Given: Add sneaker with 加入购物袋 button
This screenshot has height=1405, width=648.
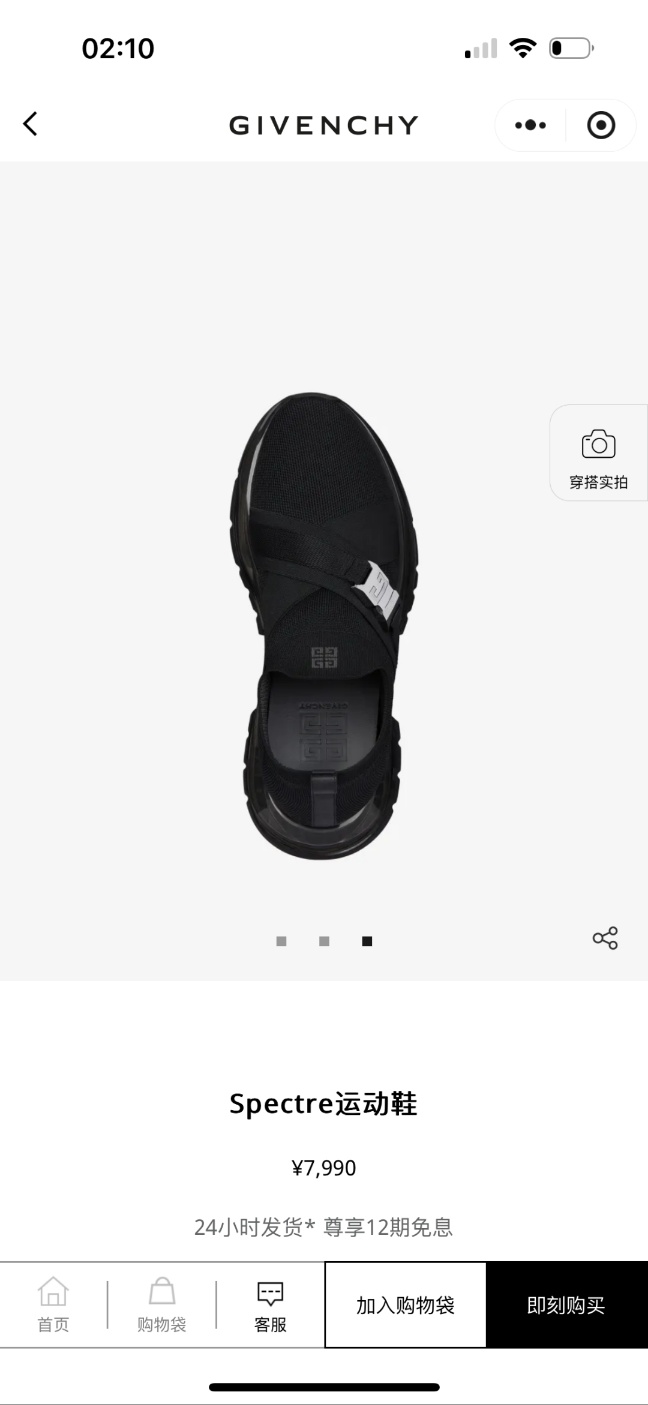Looking at the screenshot, I should (405, 1305).
